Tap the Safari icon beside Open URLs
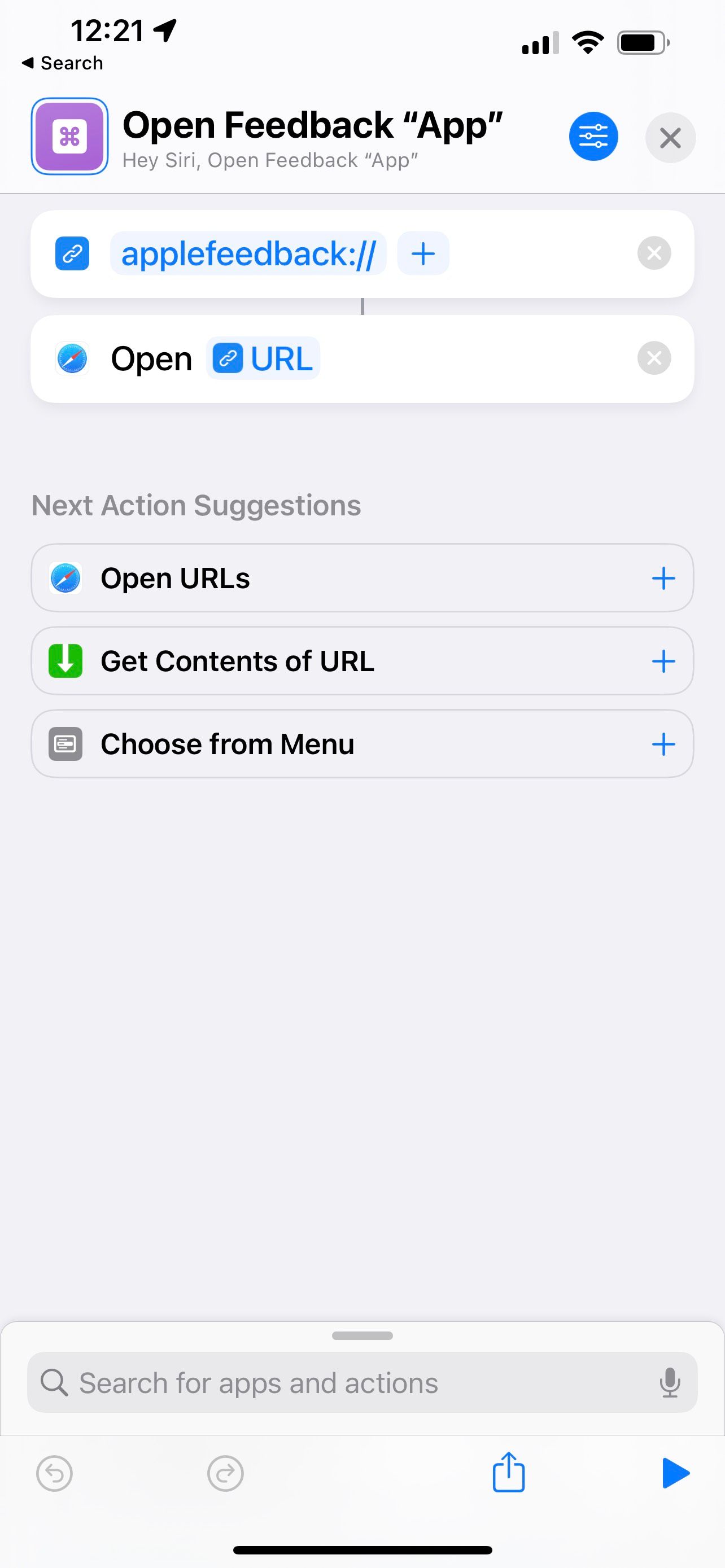Image resolution: width=725 pixels, height=1568 pixels. pos(65,577)
